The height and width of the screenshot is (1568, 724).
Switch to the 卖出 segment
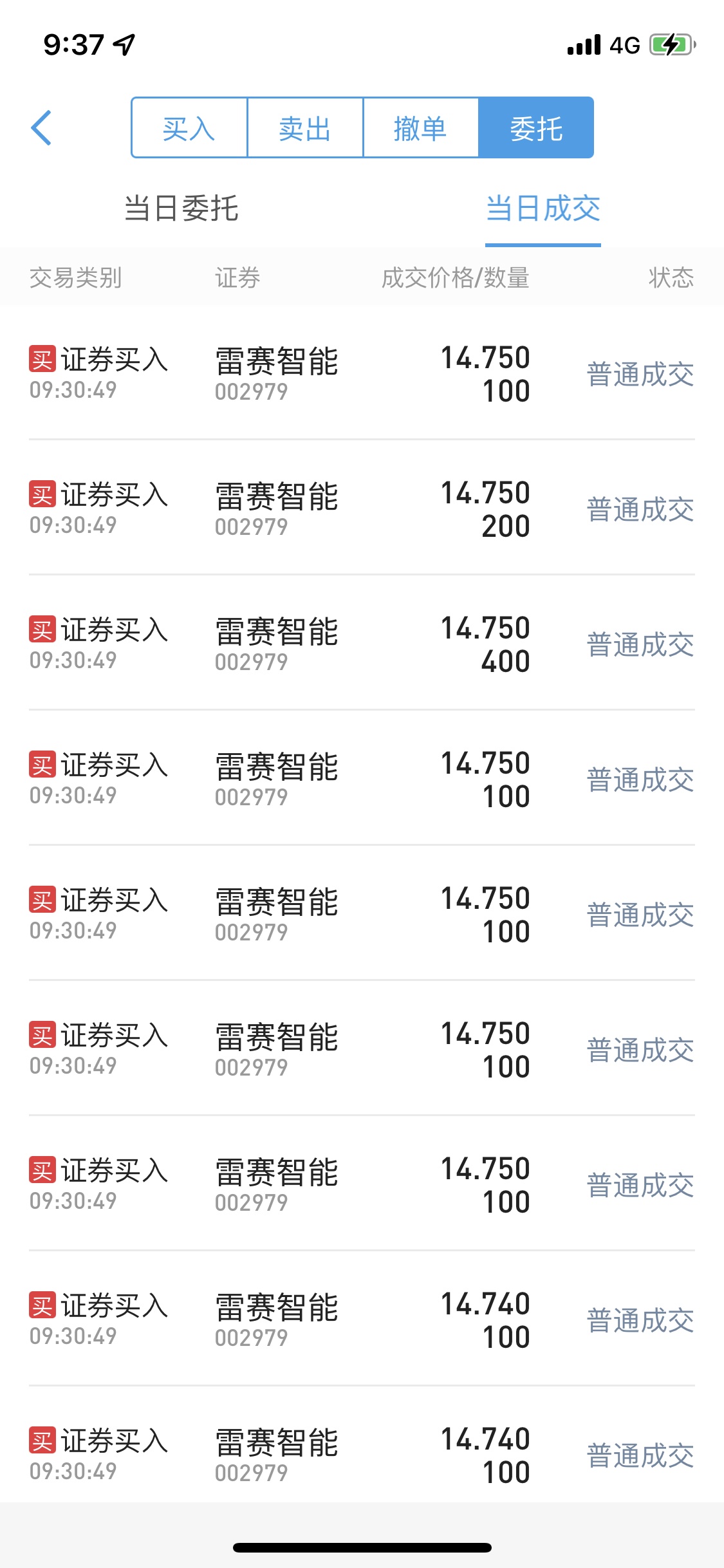click(305, 128)
